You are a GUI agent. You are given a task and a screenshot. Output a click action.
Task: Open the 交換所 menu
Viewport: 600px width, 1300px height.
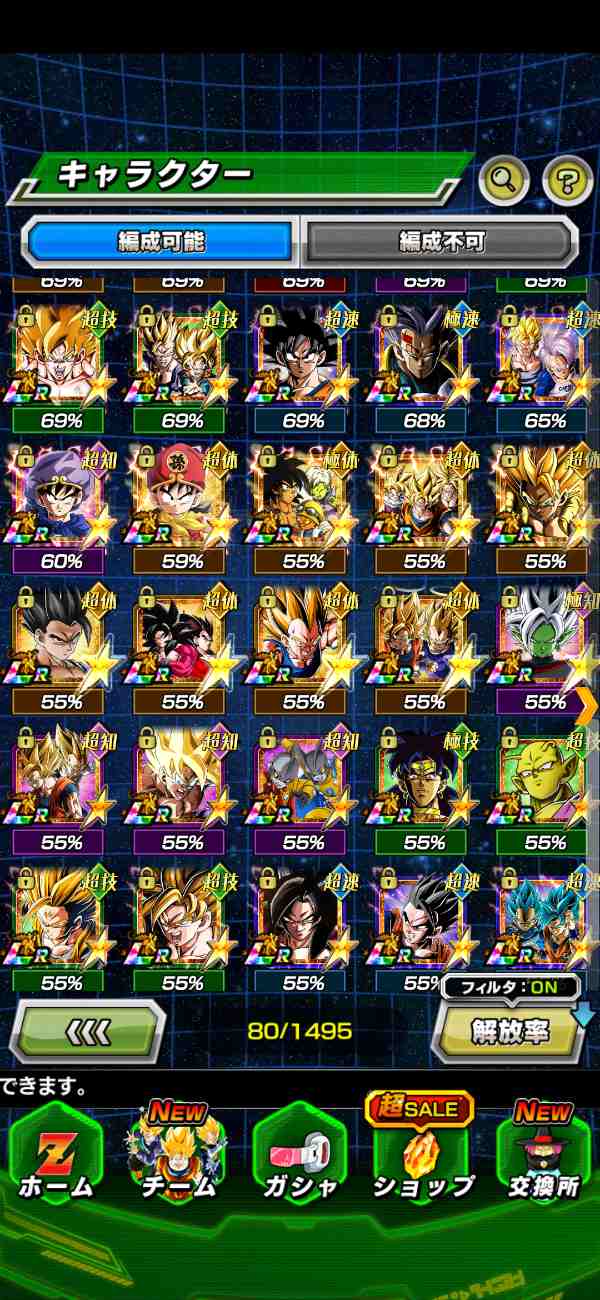coord(543,1155)
